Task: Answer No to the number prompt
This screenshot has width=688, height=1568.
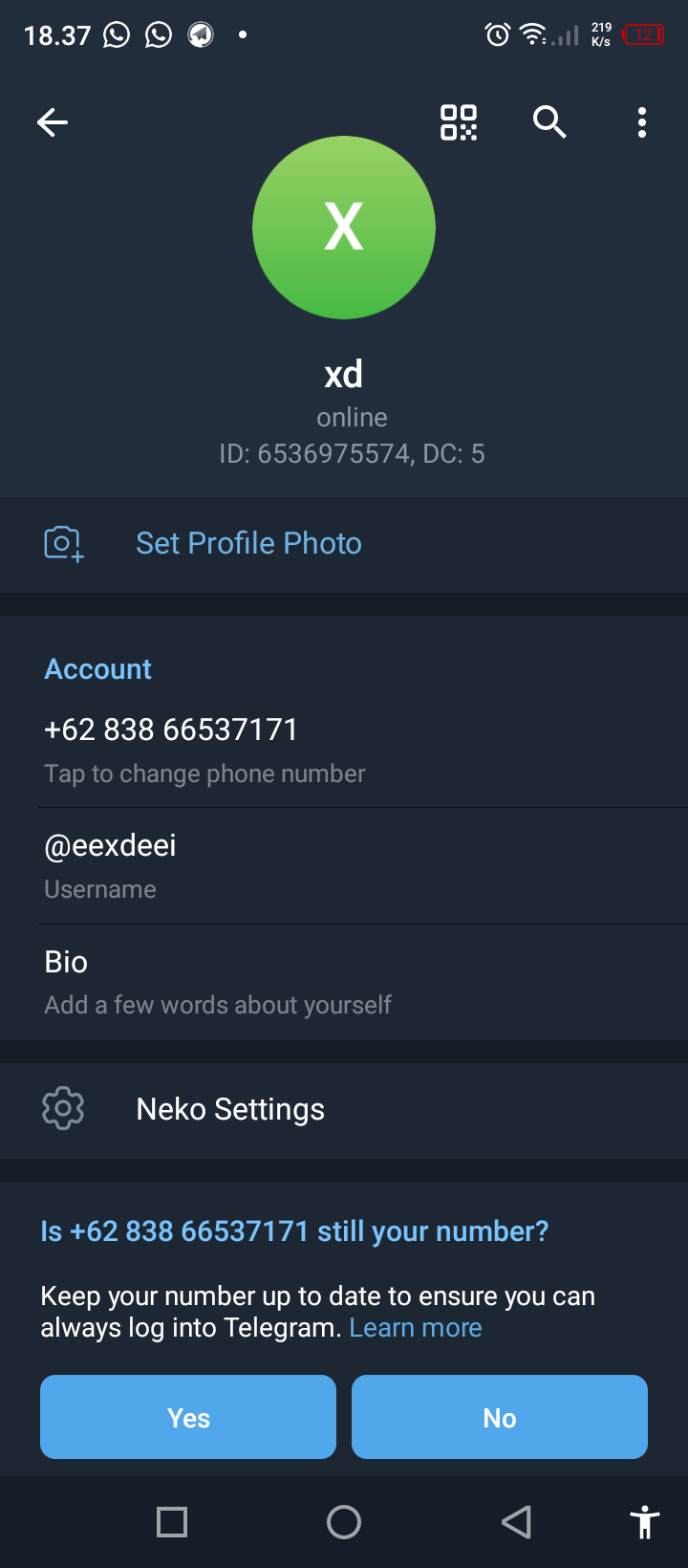Action: 500,1417
